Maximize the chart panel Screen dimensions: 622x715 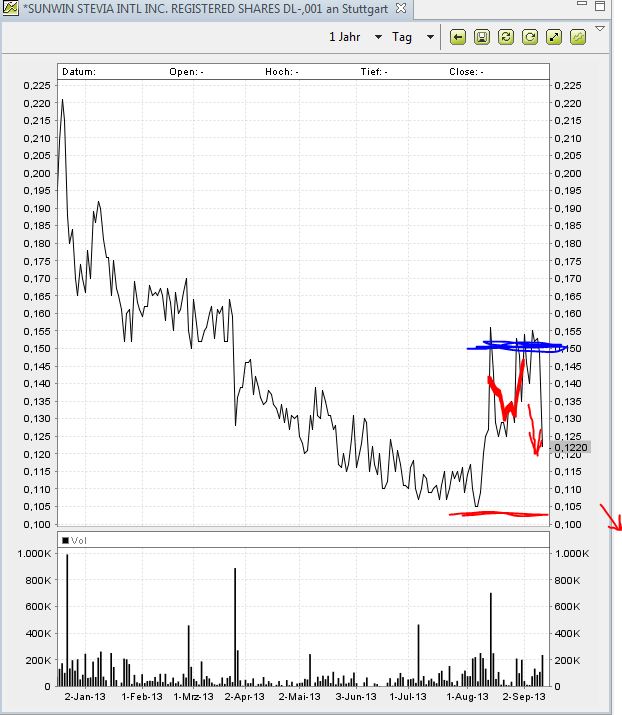pos(599,7)
